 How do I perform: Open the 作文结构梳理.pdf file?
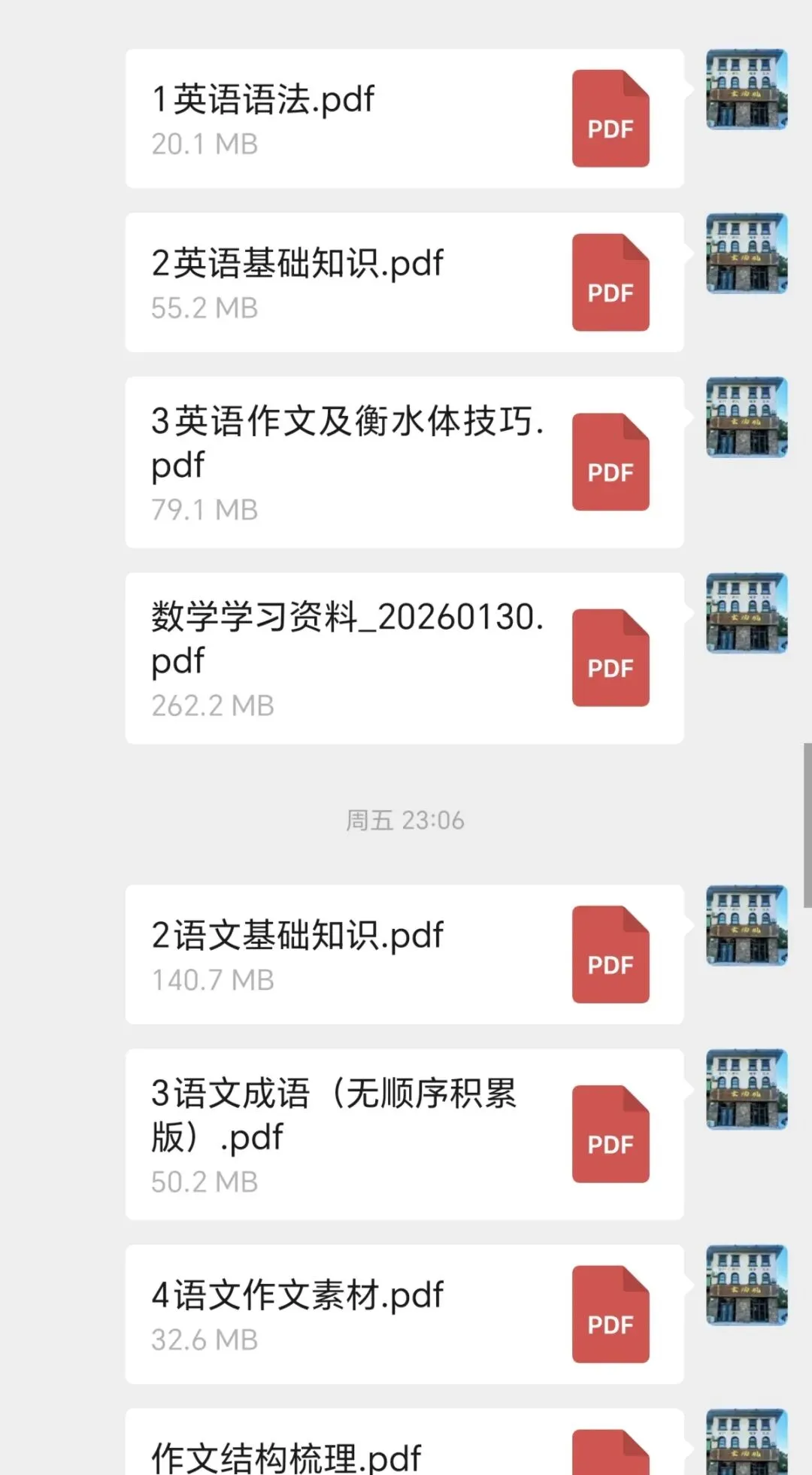[404, 1448]
